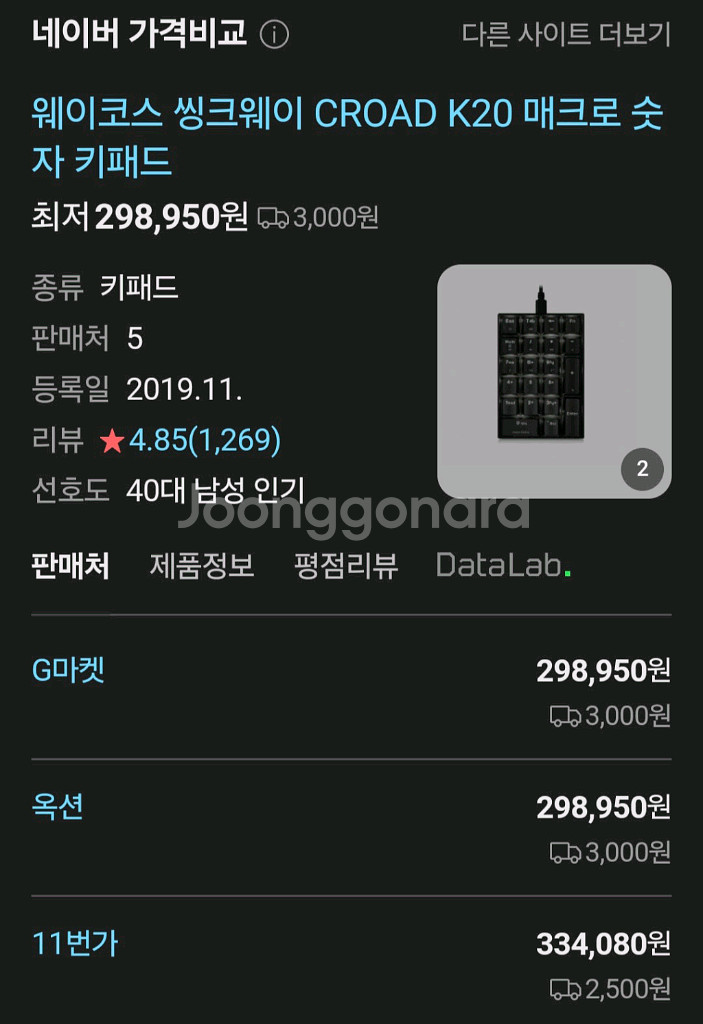Open the 웨이코스 씽크웨이 CROAD K20 product title

point(347,138)
